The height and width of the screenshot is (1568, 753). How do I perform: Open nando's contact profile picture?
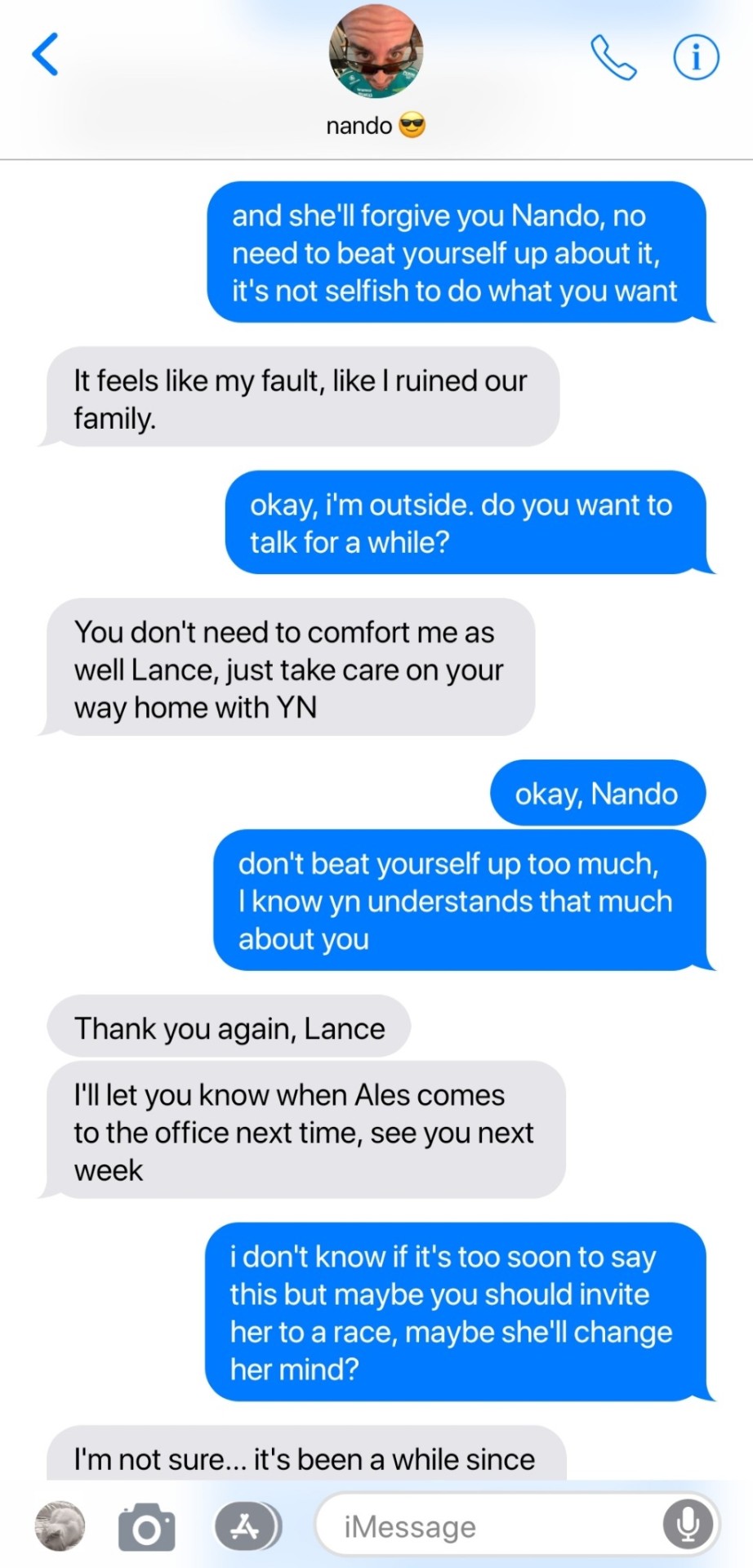pyautogui.click(x=376, y=51)
